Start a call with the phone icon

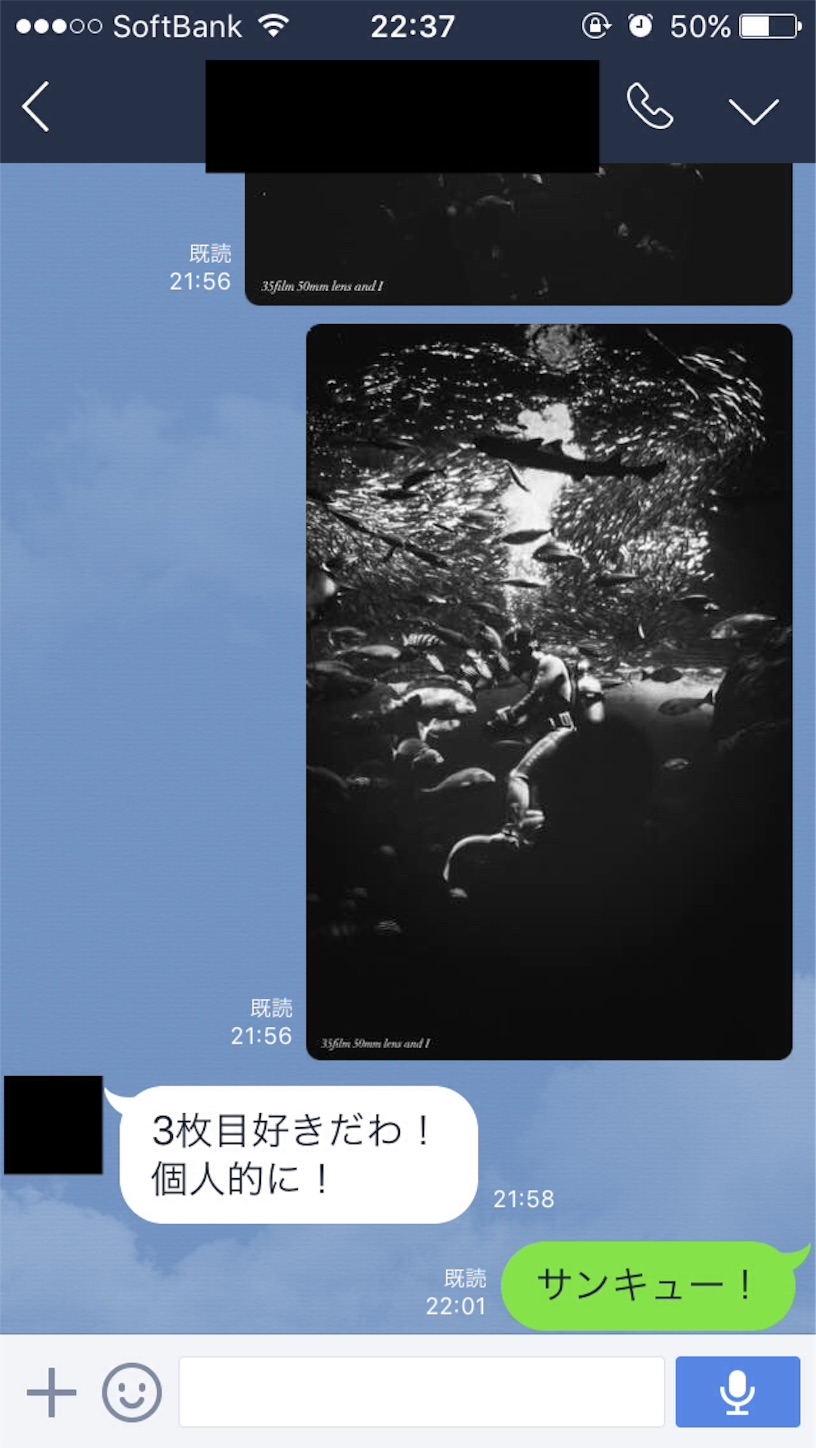(651, 104)
